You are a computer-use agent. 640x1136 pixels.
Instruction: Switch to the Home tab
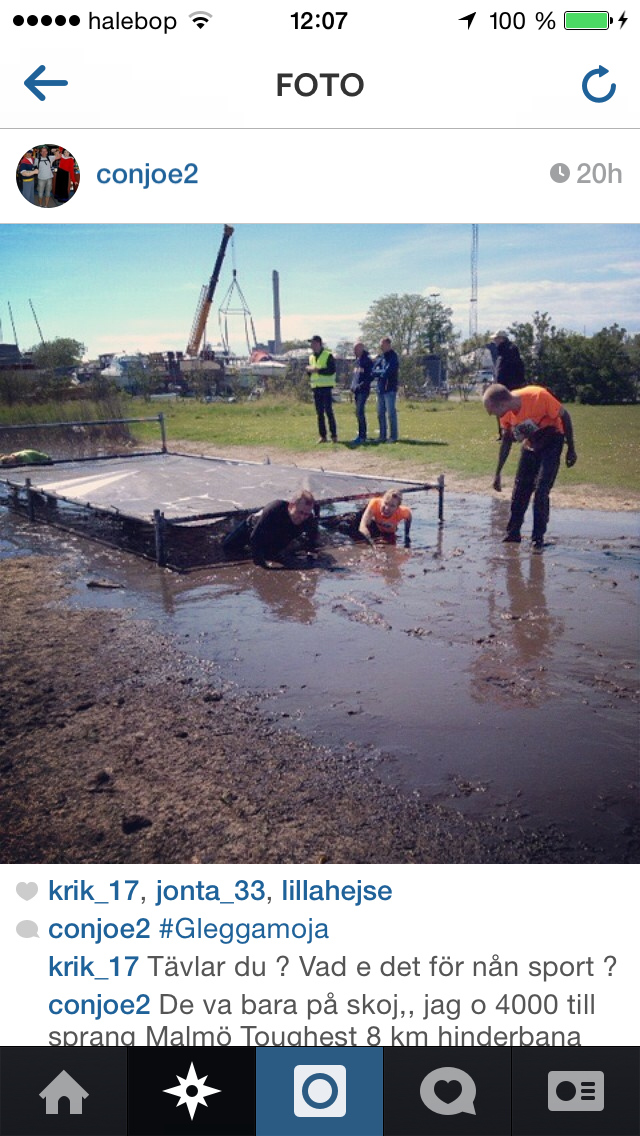click(x=64, y=1091)
